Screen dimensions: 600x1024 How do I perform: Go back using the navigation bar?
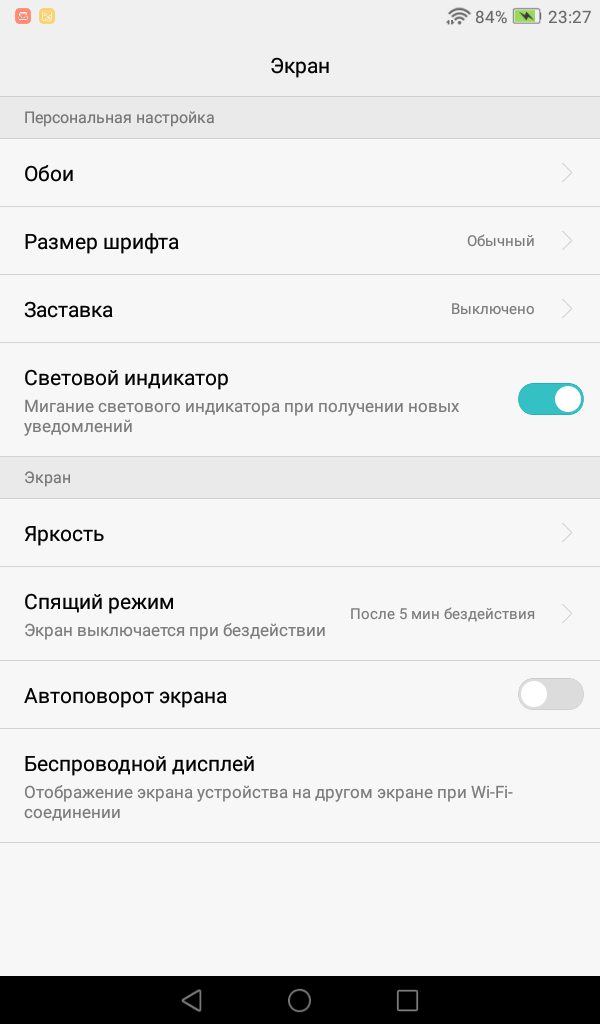(x=191, y=1000)
